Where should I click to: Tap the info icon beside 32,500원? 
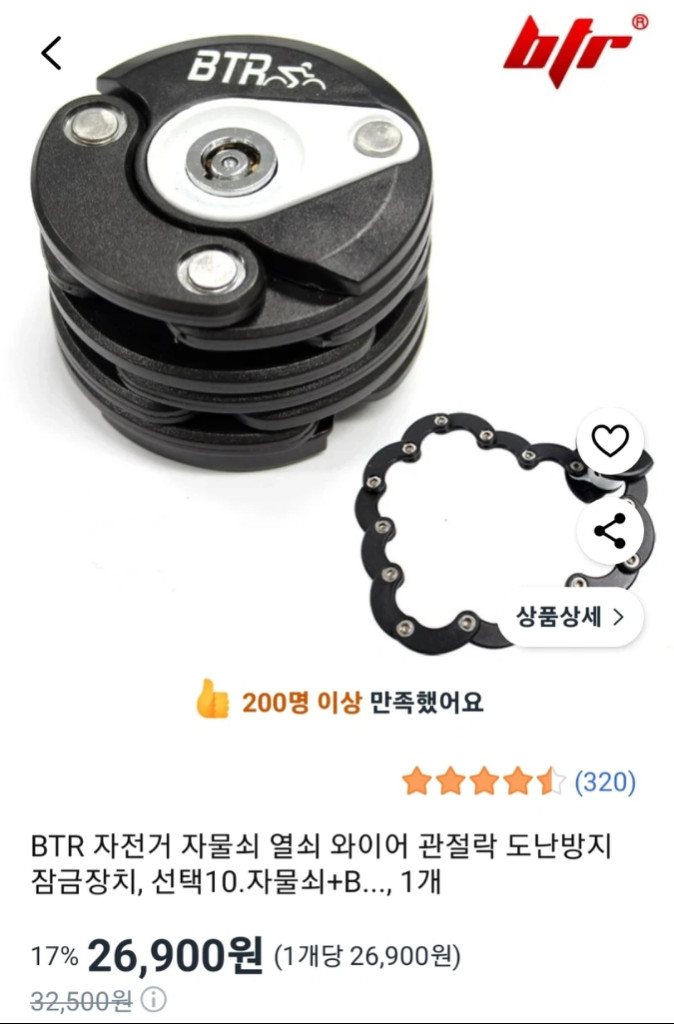click(x=154, y=1000)
